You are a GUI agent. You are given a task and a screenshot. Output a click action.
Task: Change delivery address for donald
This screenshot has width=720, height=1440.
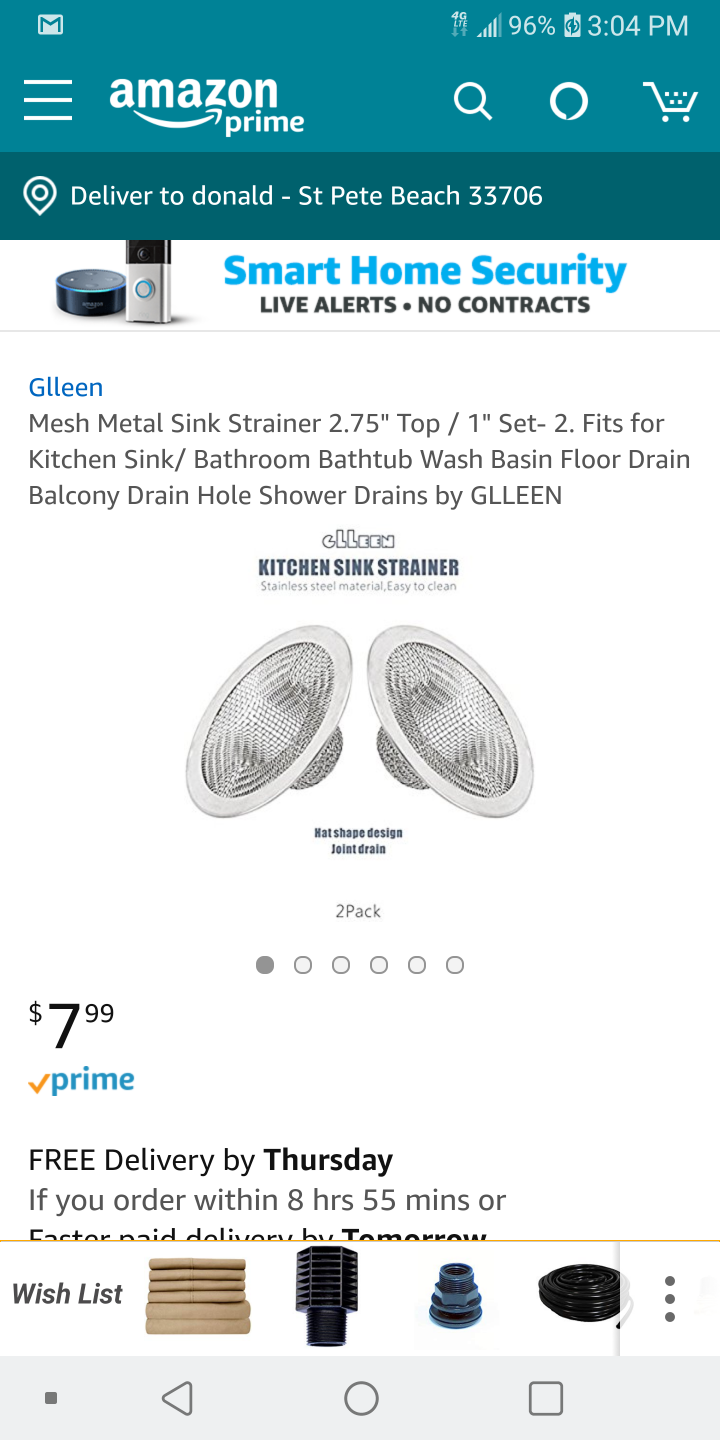360,196
